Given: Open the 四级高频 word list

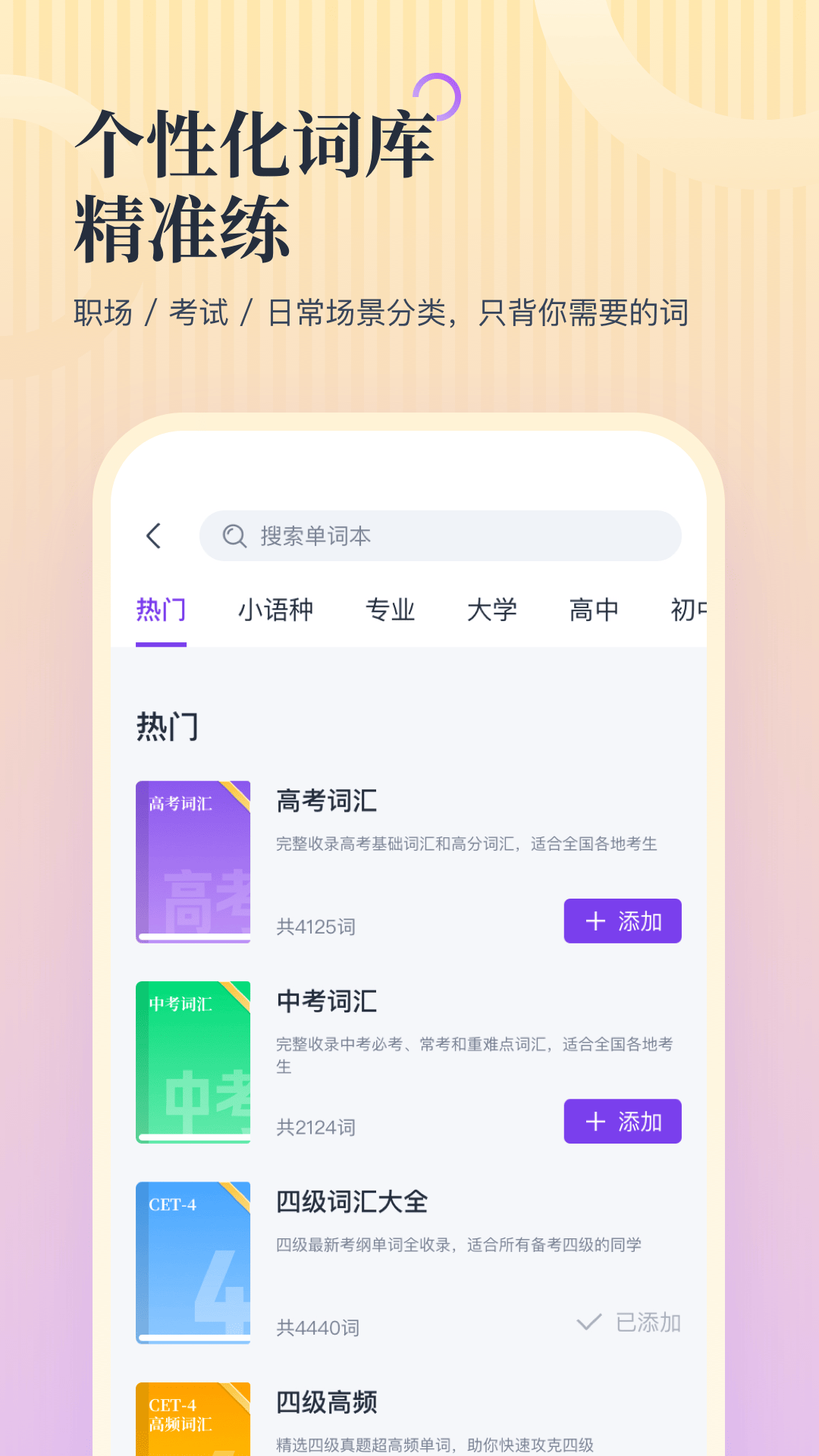Looking at the screenshot, I should [326, 1402].
